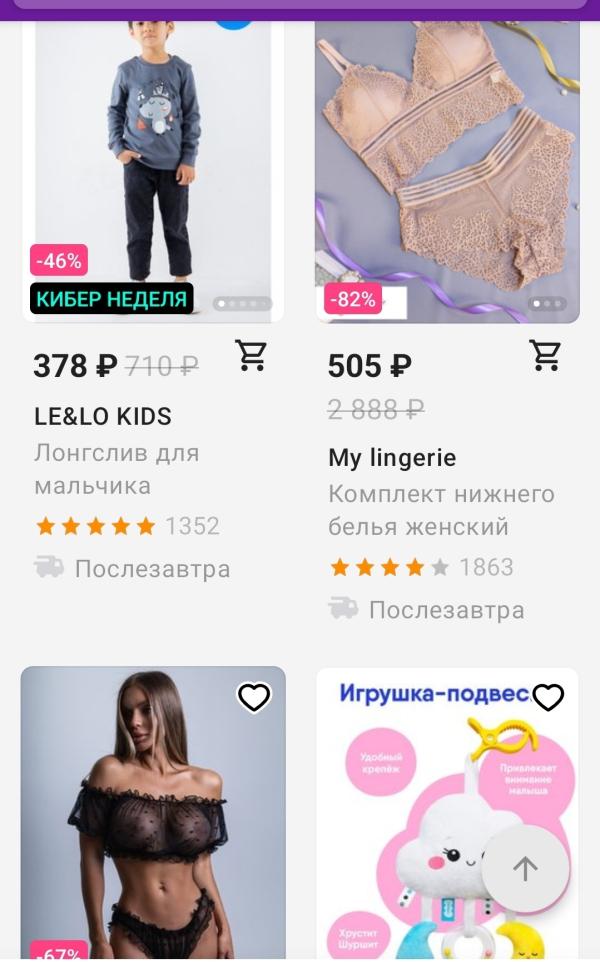Screen dimensions: 600x962
Task: Tap the scroll-to-top arrow button
Action: (525, 868)
